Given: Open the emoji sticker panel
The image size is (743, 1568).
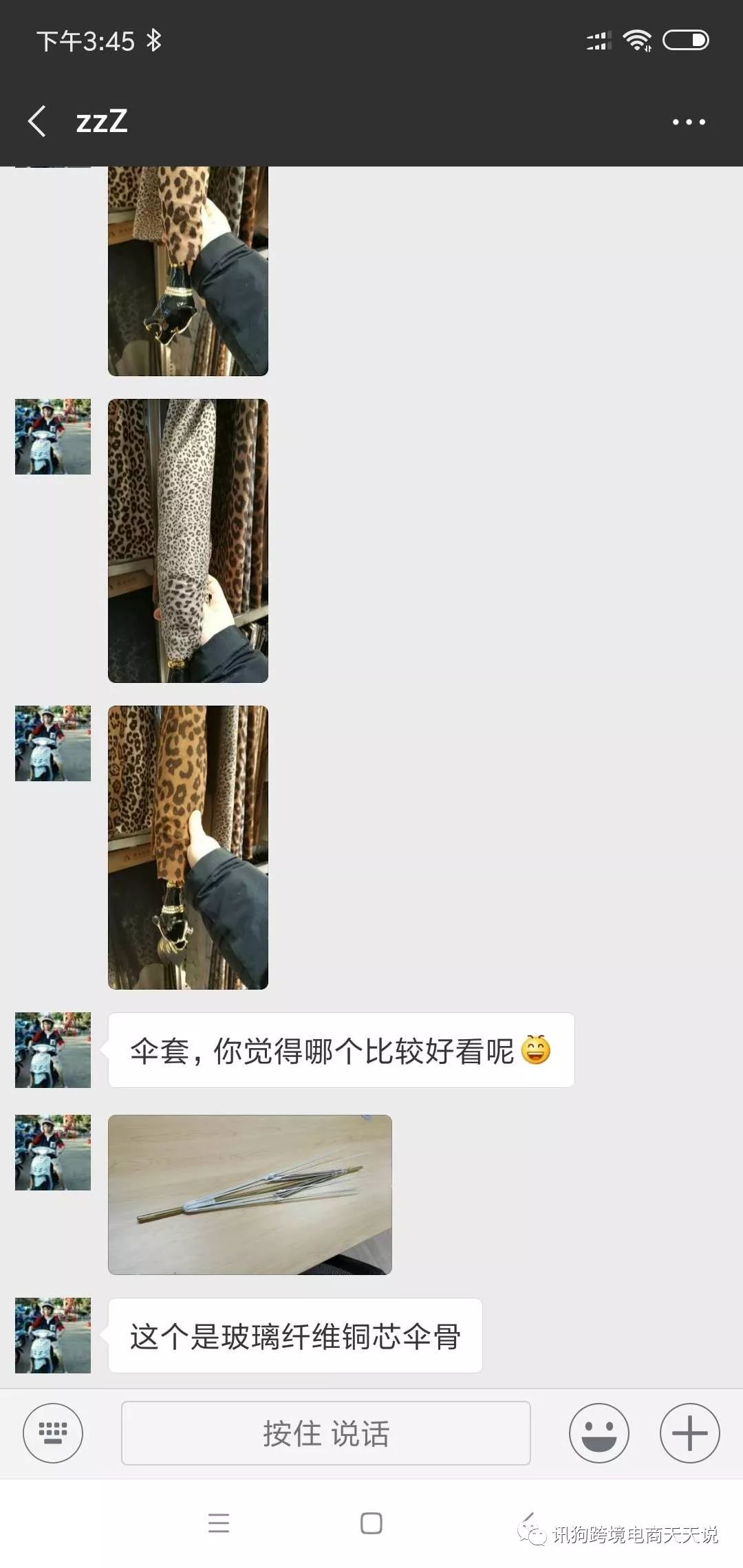Looking at the screenshot, I should (599, 1433).
